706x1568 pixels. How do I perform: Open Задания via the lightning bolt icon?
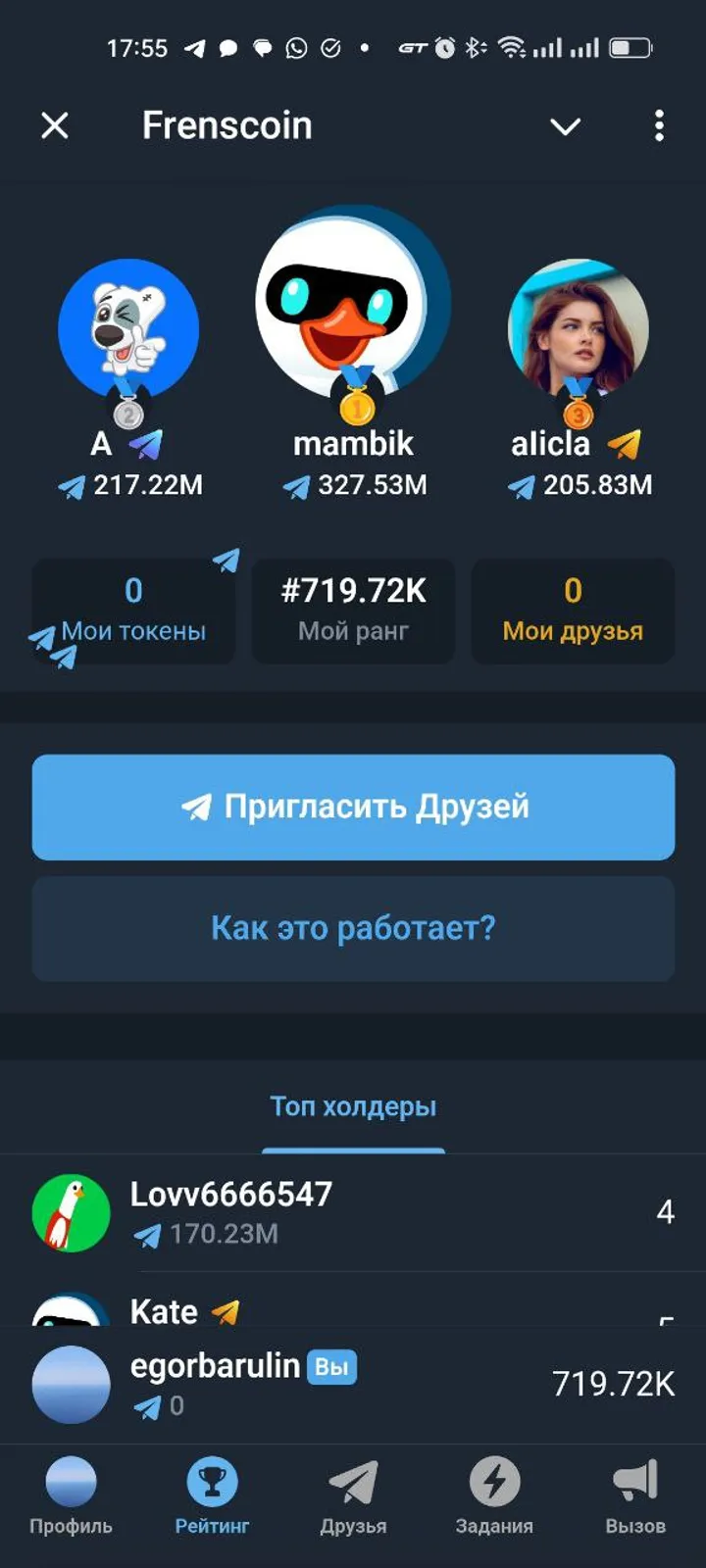(x=493, y=1480)
